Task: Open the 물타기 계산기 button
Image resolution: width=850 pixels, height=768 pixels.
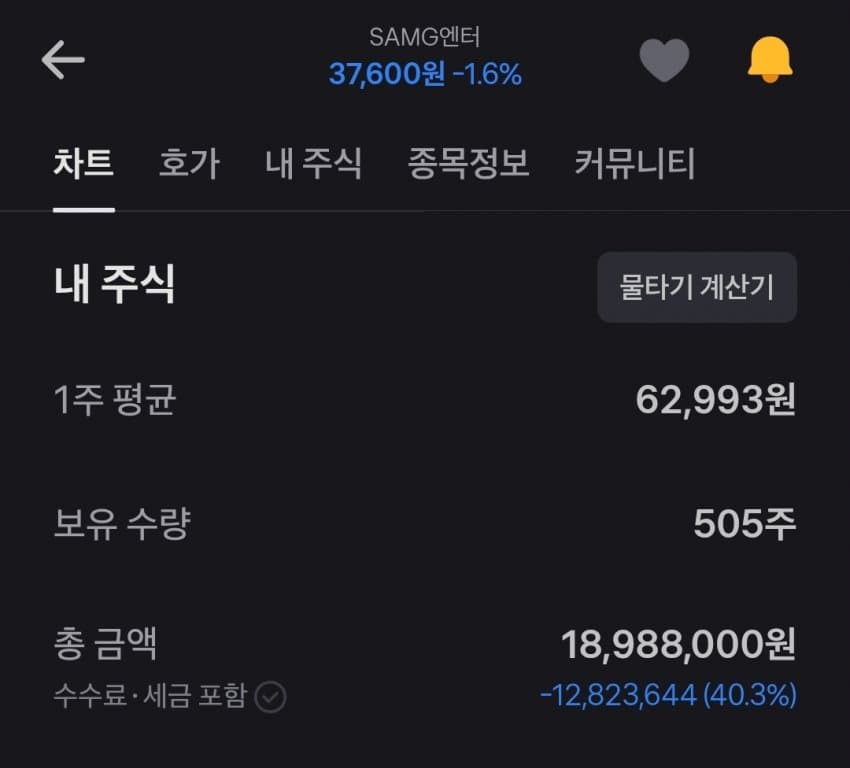Action: (x=697, y=288)
